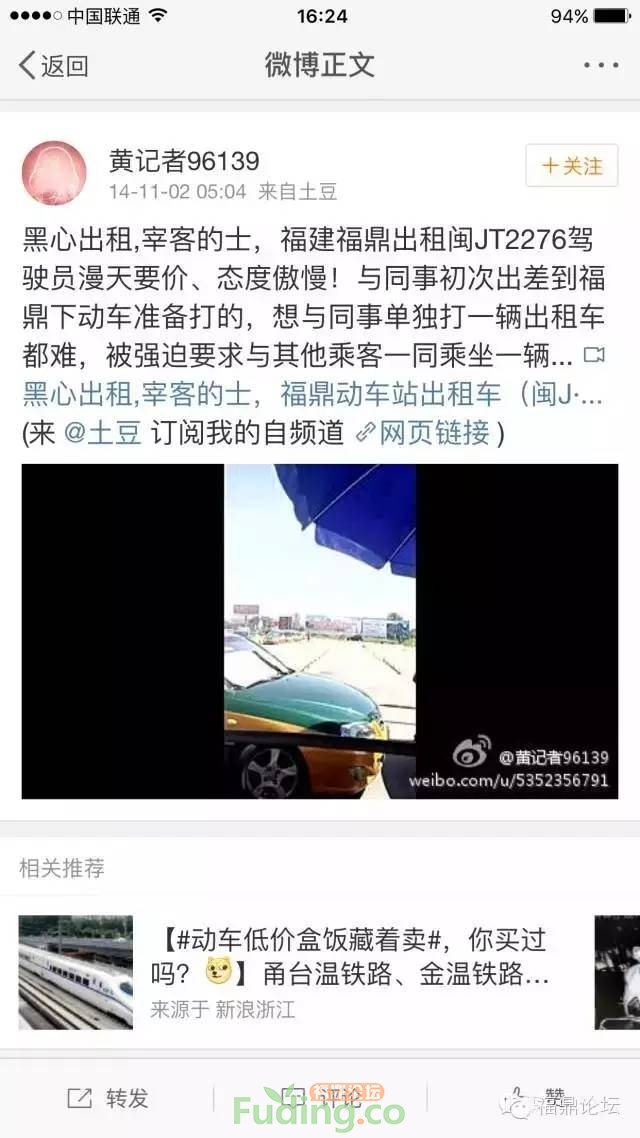The image size is (640, 1138).
Task: Follow 黄记者96139 with the 关注 button
Action: 572,166
